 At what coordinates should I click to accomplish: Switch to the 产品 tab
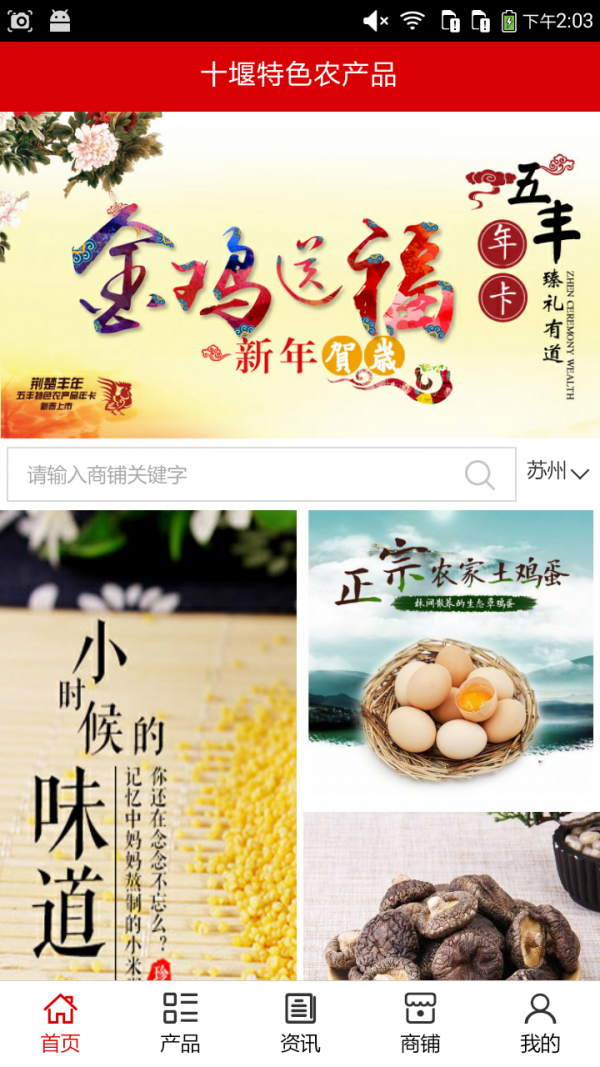pos(180,1024)
